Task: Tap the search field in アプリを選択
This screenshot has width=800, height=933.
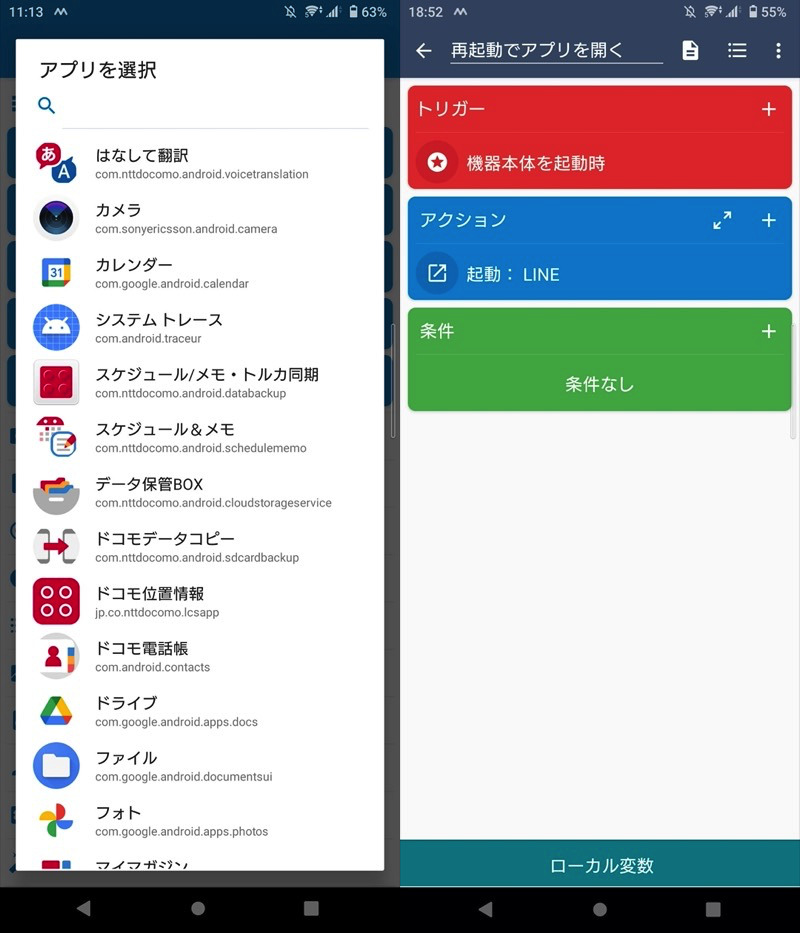Action: (x=215, y=106)
